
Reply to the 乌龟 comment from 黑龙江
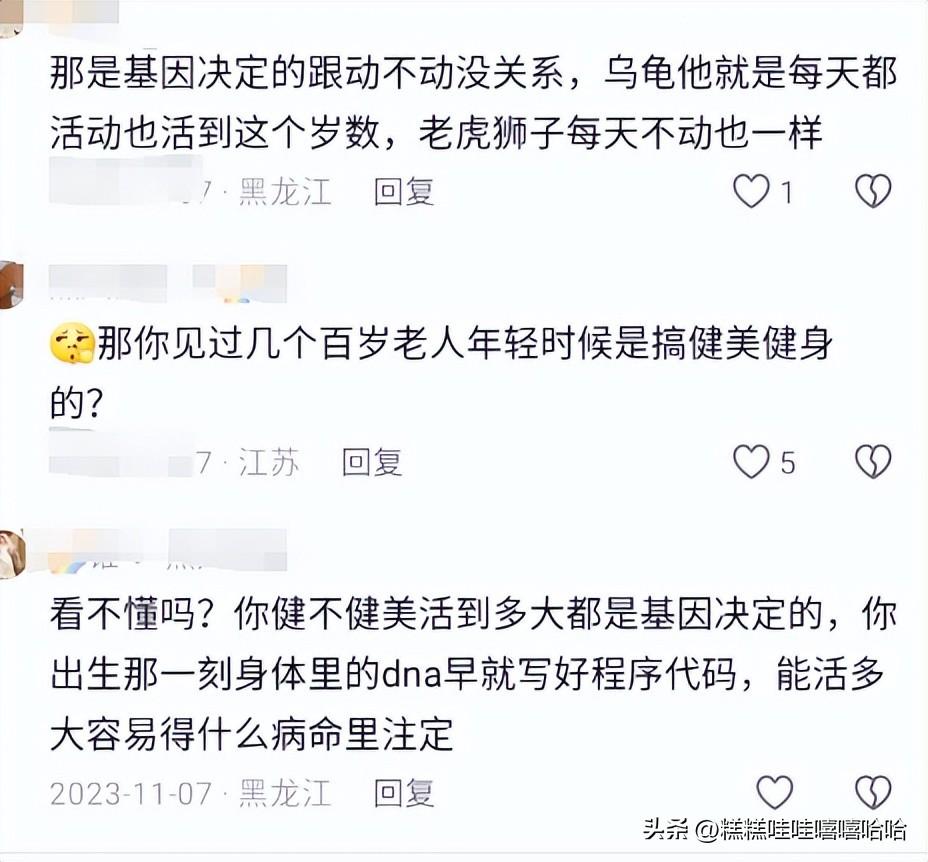[404, 192]
